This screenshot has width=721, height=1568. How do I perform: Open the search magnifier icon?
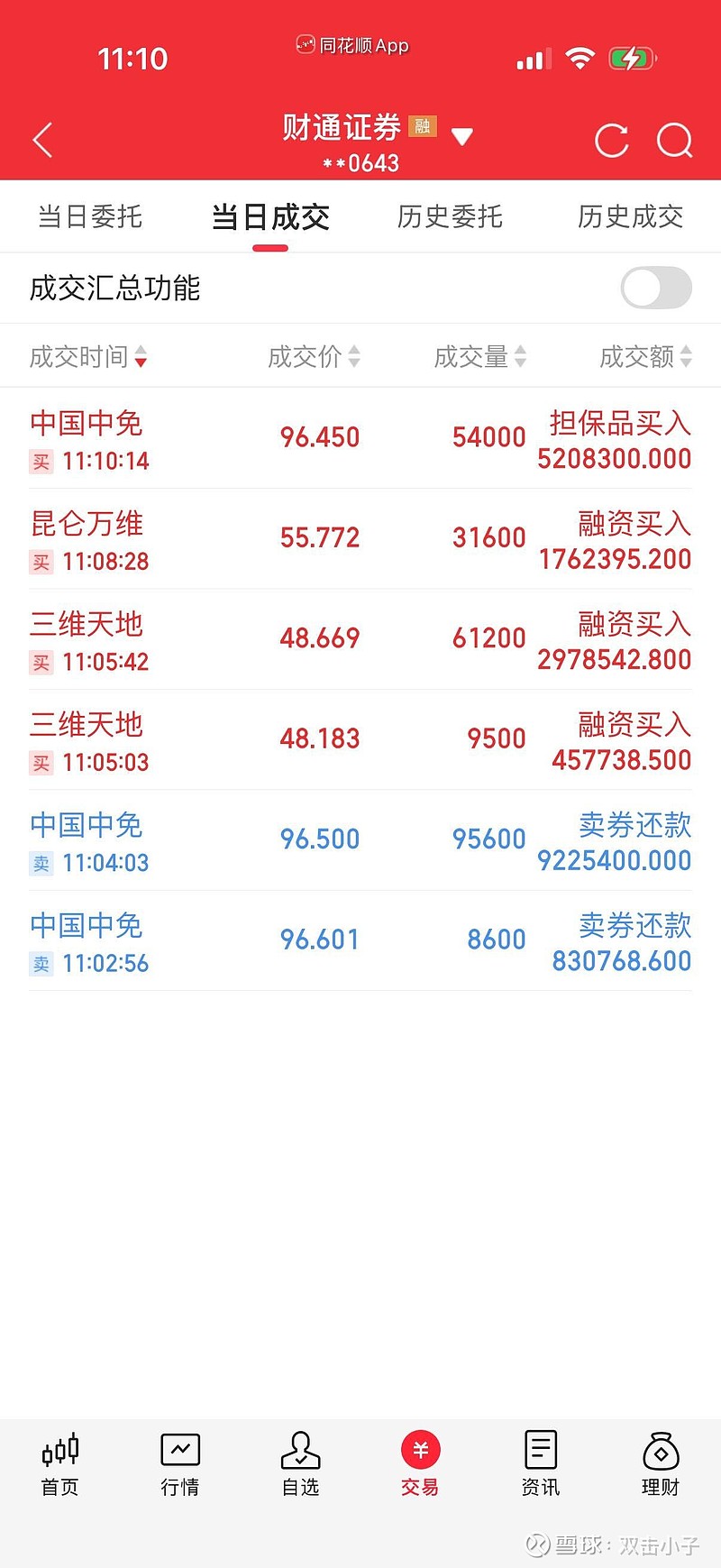coord(674,141)
